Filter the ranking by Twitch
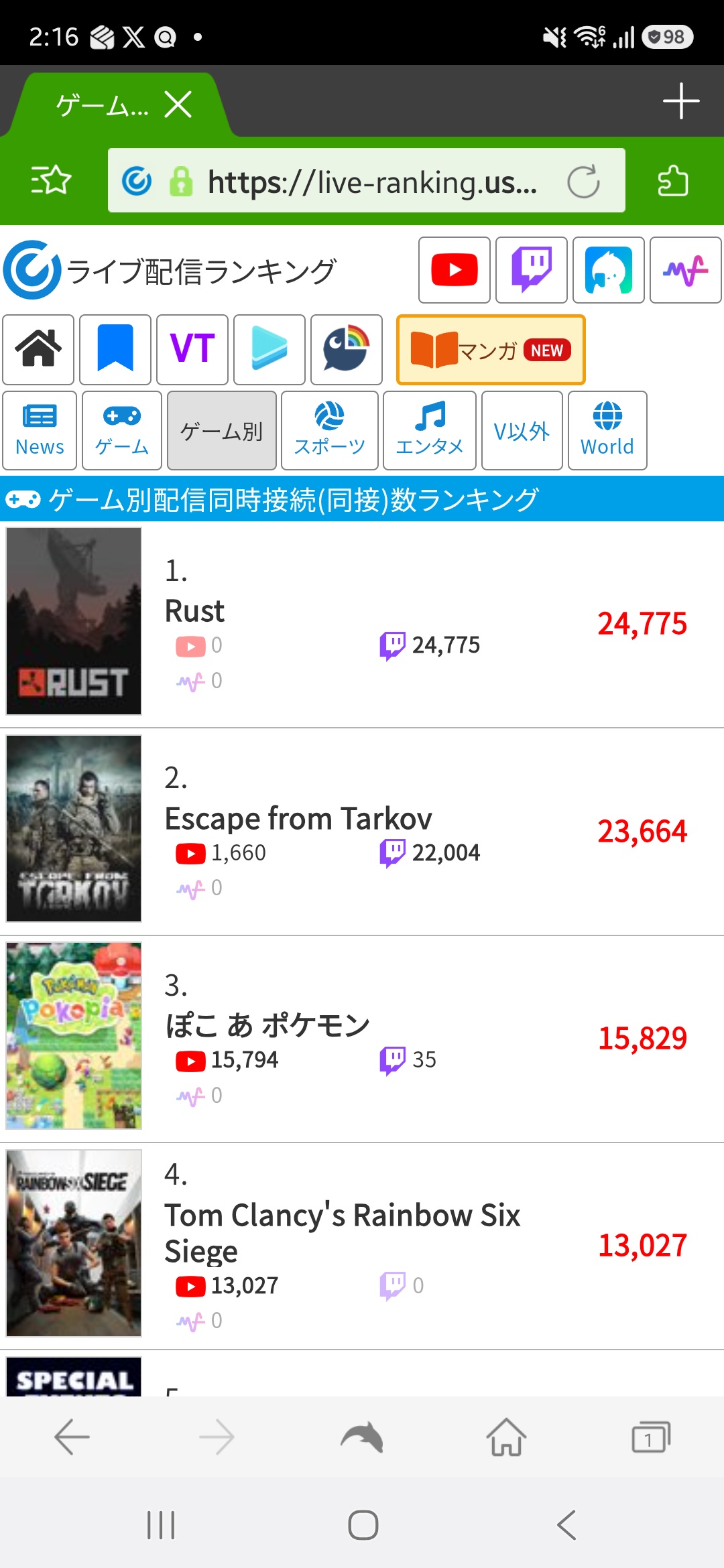This screenshot has width=724, height=1568. tap(532, 270)
